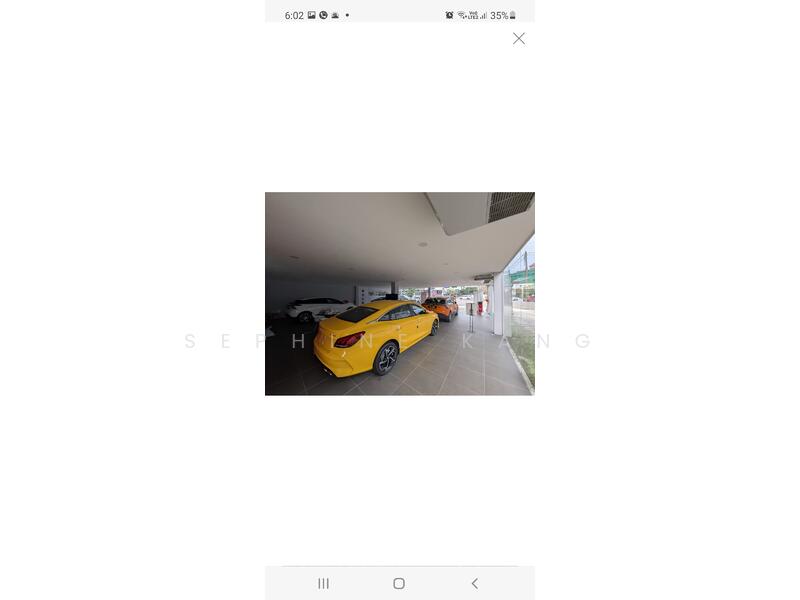Viewport: 800px width, 600px height.
Task: Go back using the system back button
Action: (x=474, y=583)
